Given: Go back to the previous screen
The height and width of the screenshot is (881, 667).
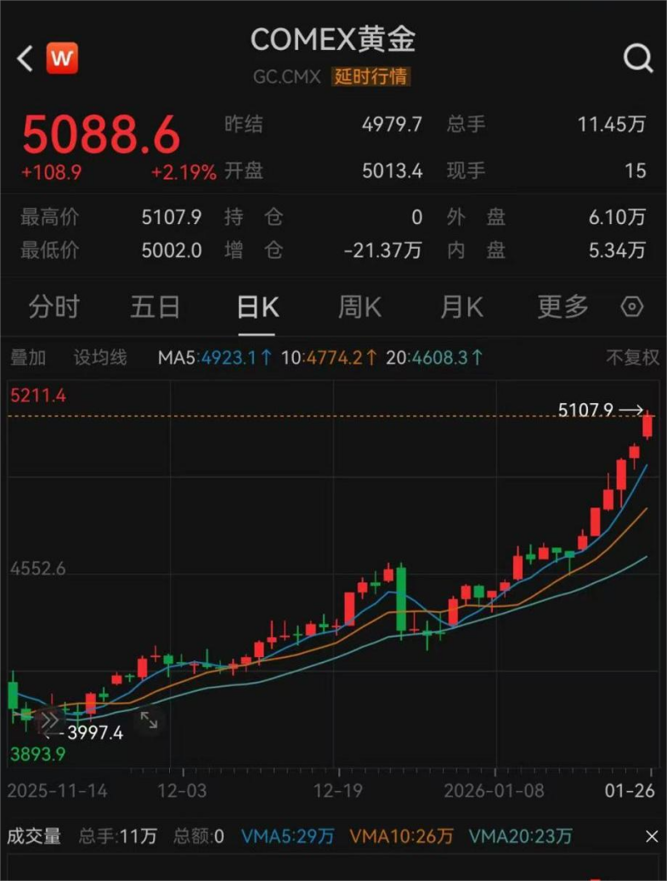Looking at the screenshot, I should [25, 58].
